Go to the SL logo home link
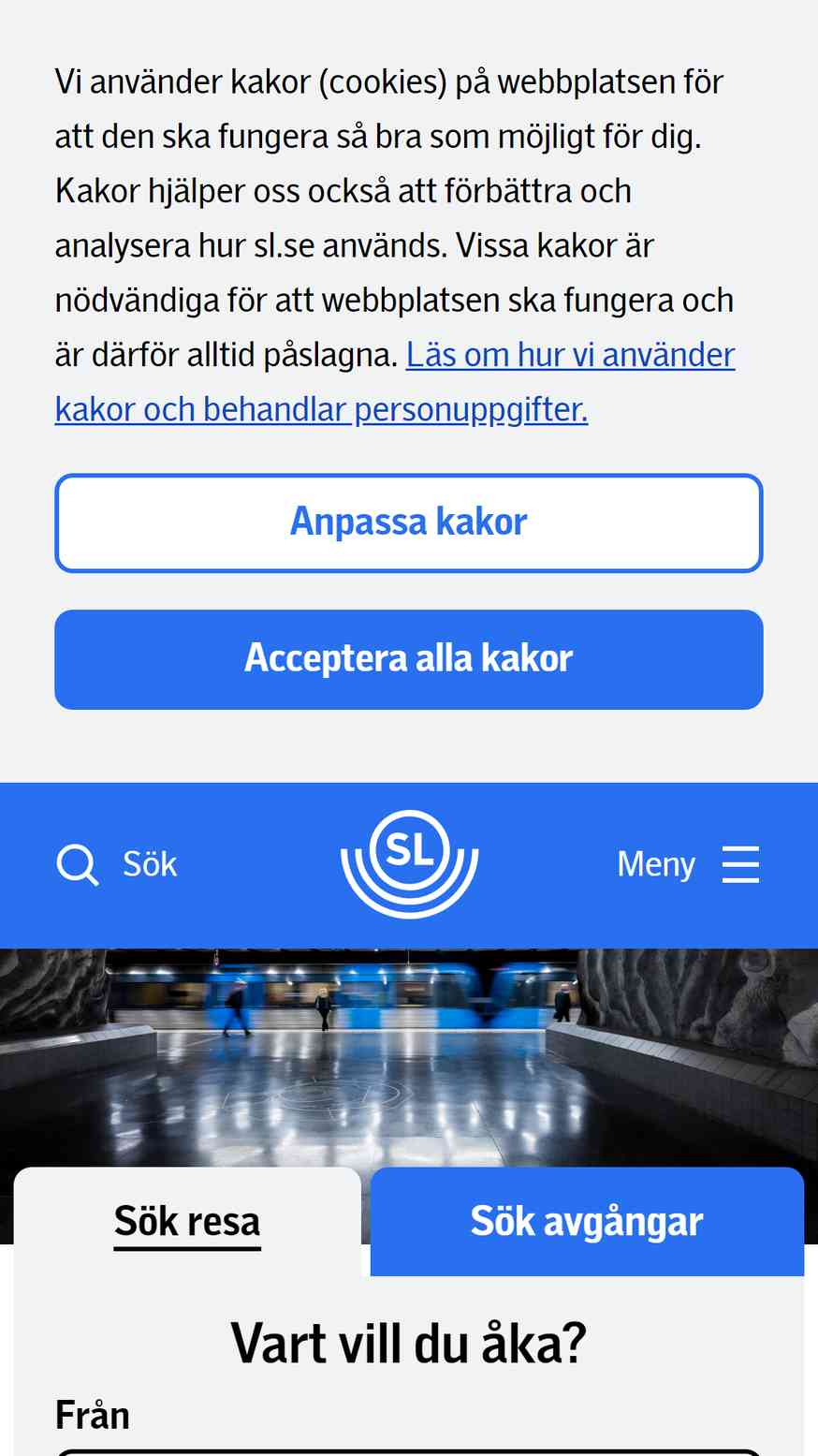Viewport: 818px width, 1456px height. pyautogui.click(x=409, y=864)
